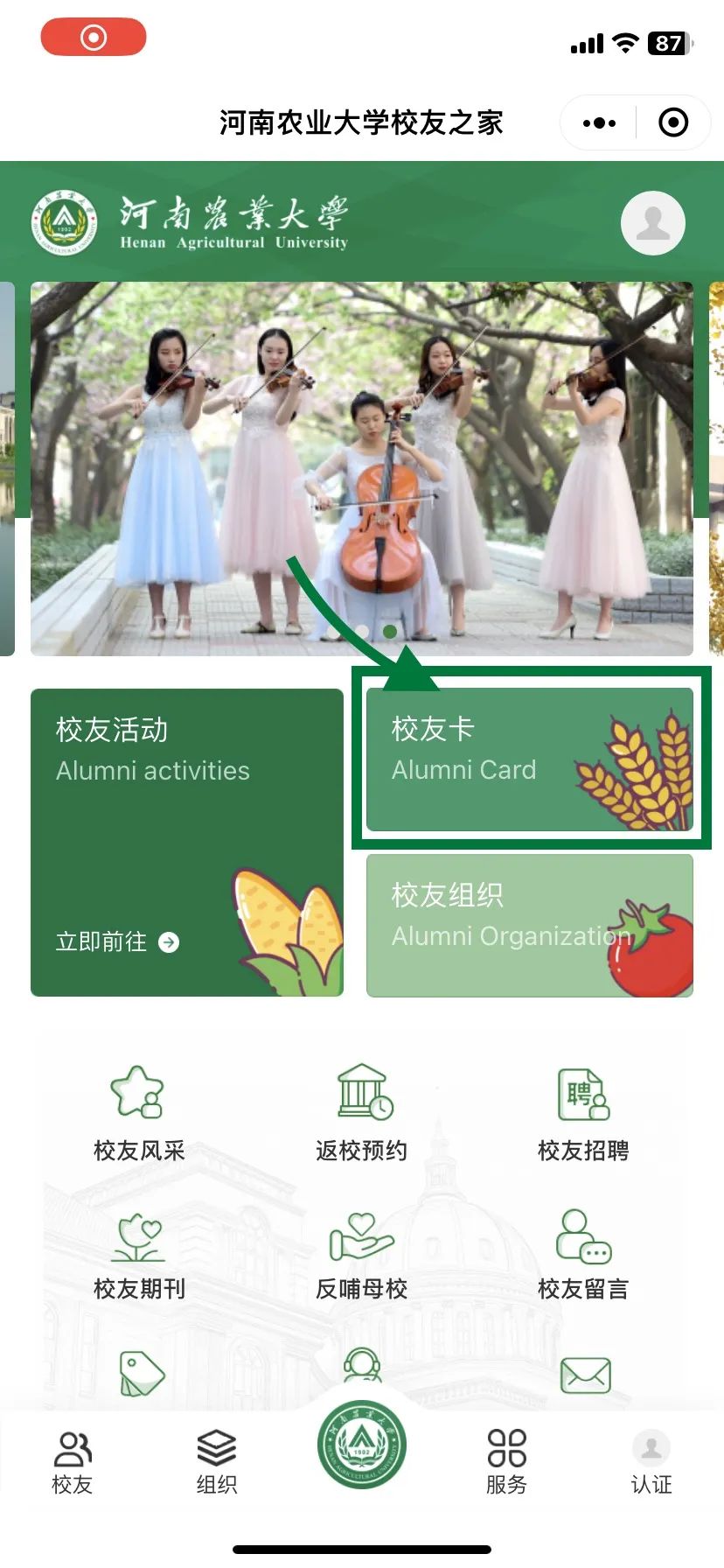This screenshot has height=1568, width=724.
Task: Click the user avatar in the green header
Action: [652, 223]
